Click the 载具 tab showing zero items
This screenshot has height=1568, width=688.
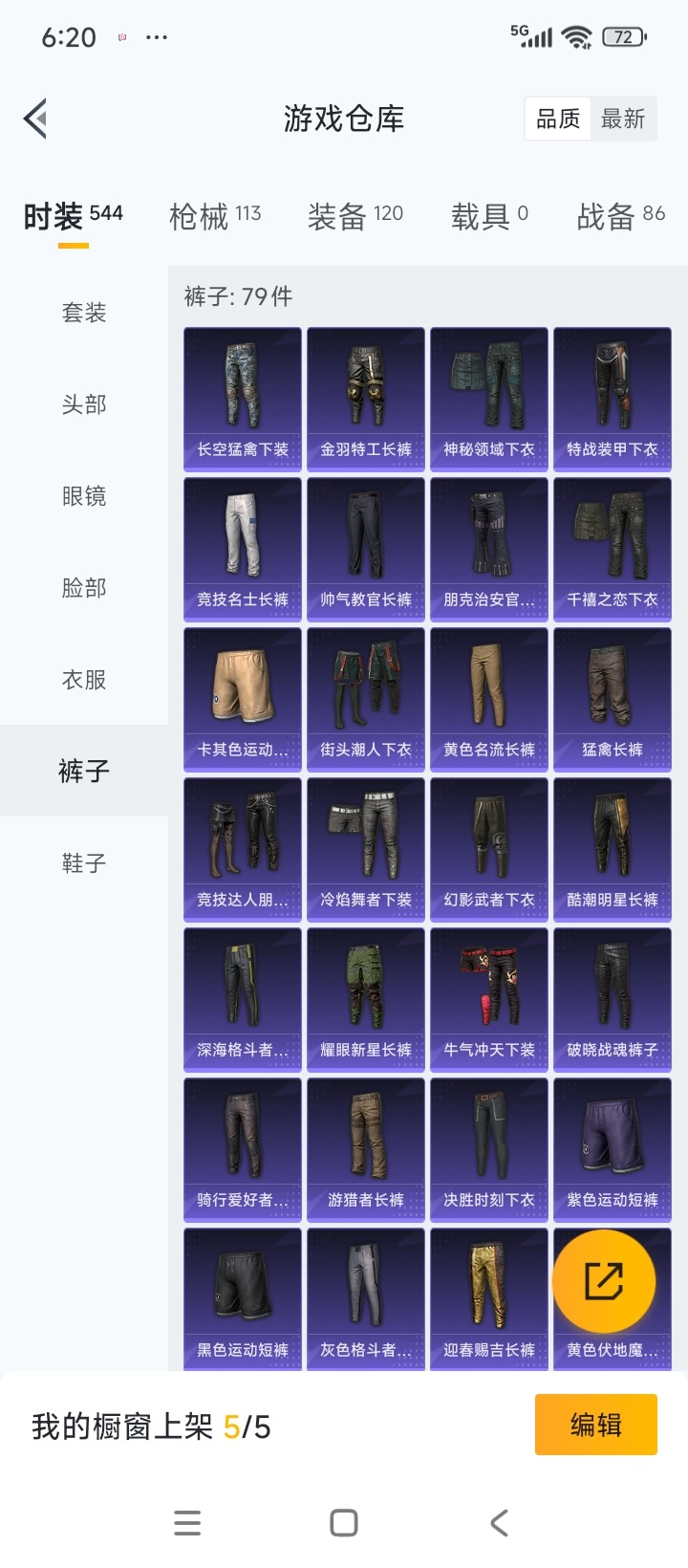coord(478,216)
